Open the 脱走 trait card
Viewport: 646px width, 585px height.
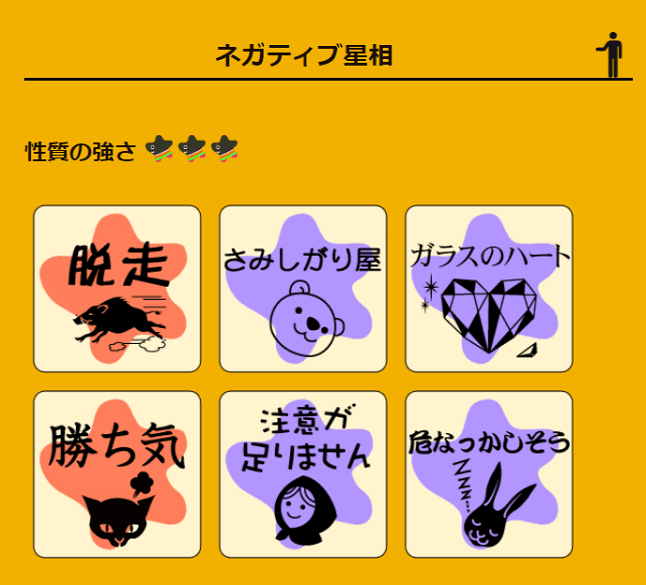[117, 289]
